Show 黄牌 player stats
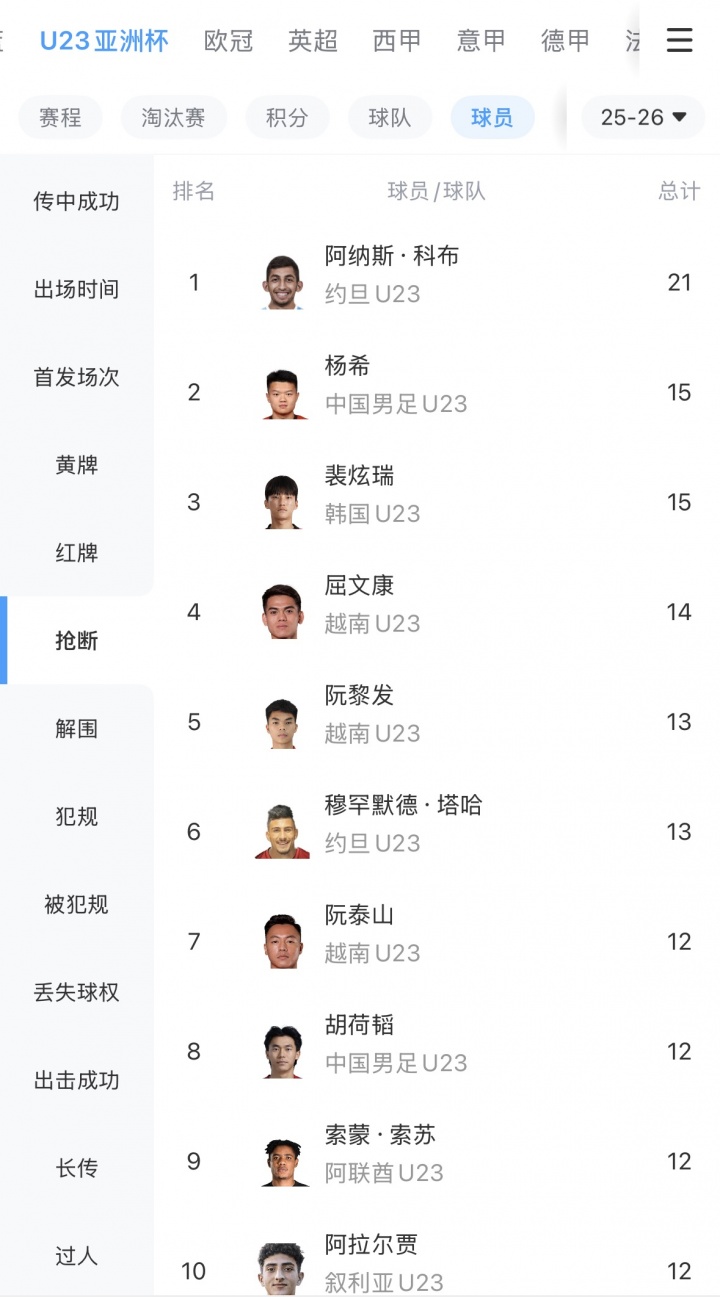Viewport: 720px width, 1297px height. (x=76, y=465)
